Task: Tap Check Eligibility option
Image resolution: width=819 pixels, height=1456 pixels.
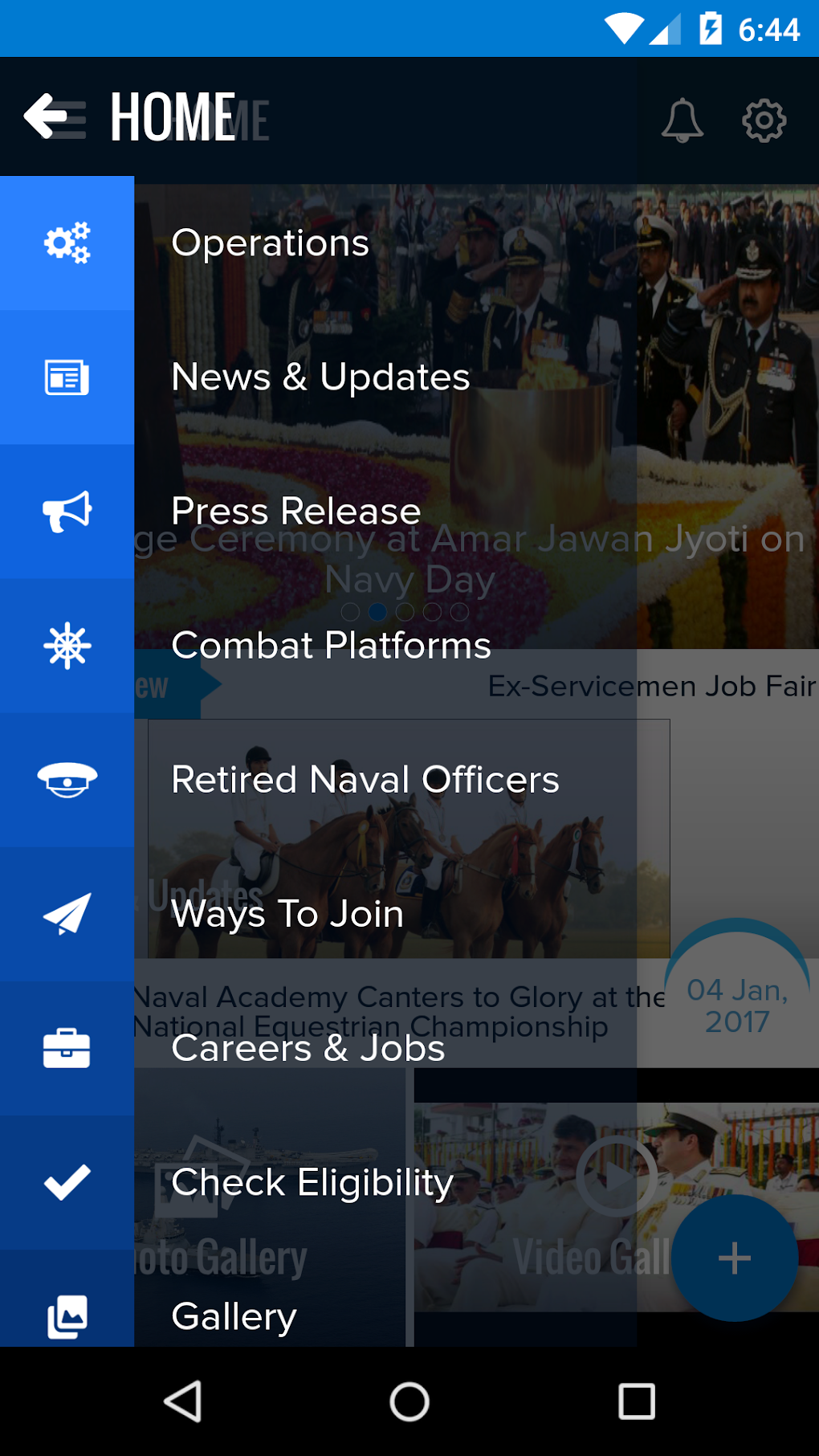Action: (x=312, y=1182)
